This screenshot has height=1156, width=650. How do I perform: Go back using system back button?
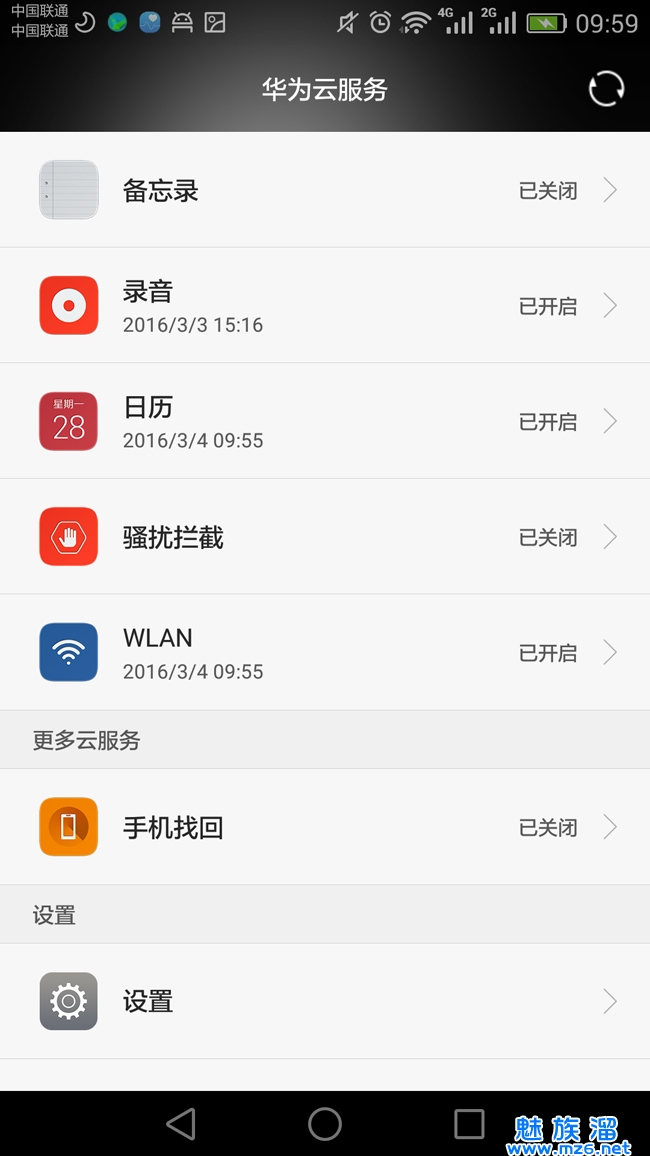pos(181,1124)
